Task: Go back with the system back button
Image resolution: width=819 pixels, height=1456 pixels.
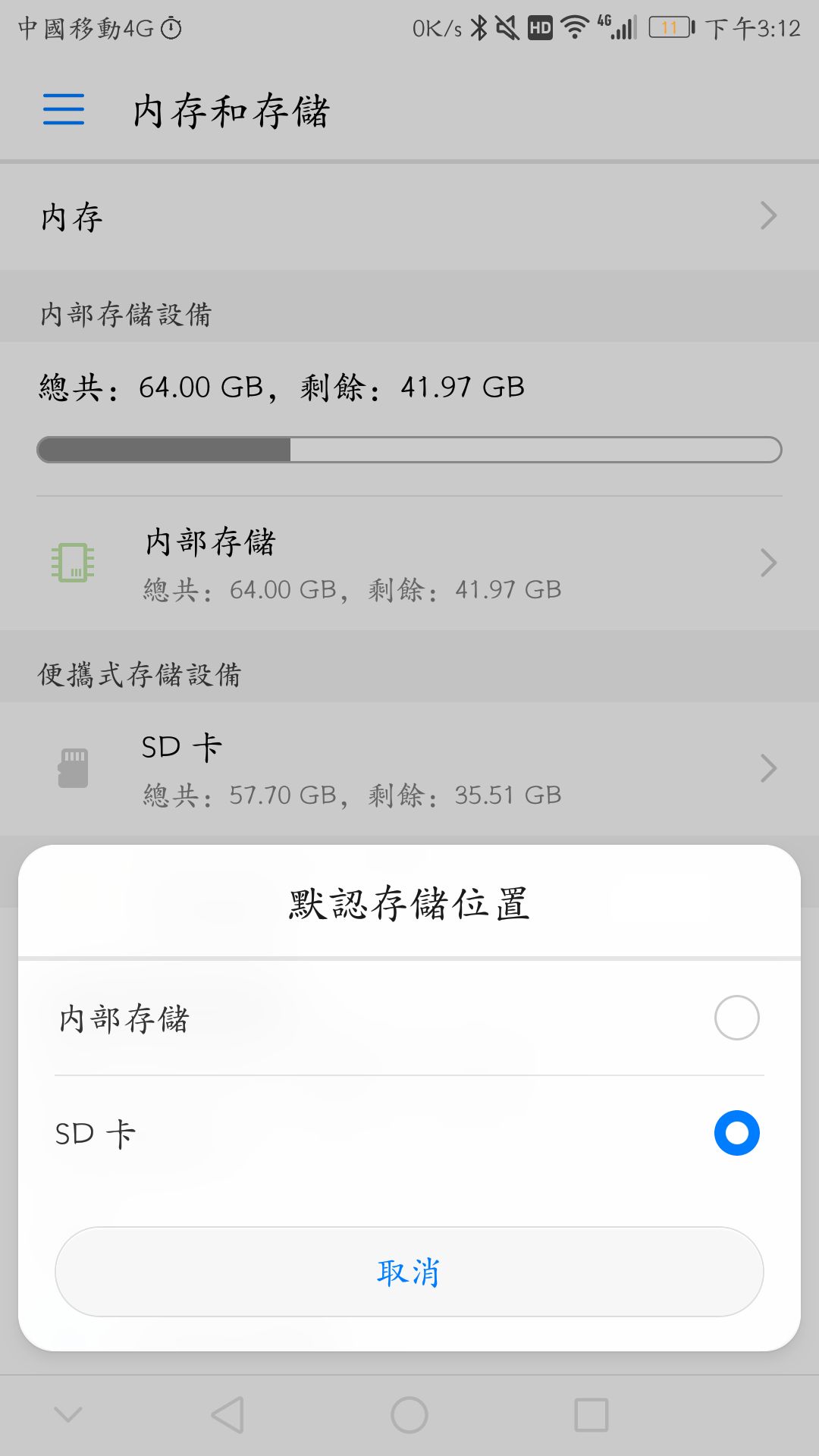Action: coord(227,1415)
